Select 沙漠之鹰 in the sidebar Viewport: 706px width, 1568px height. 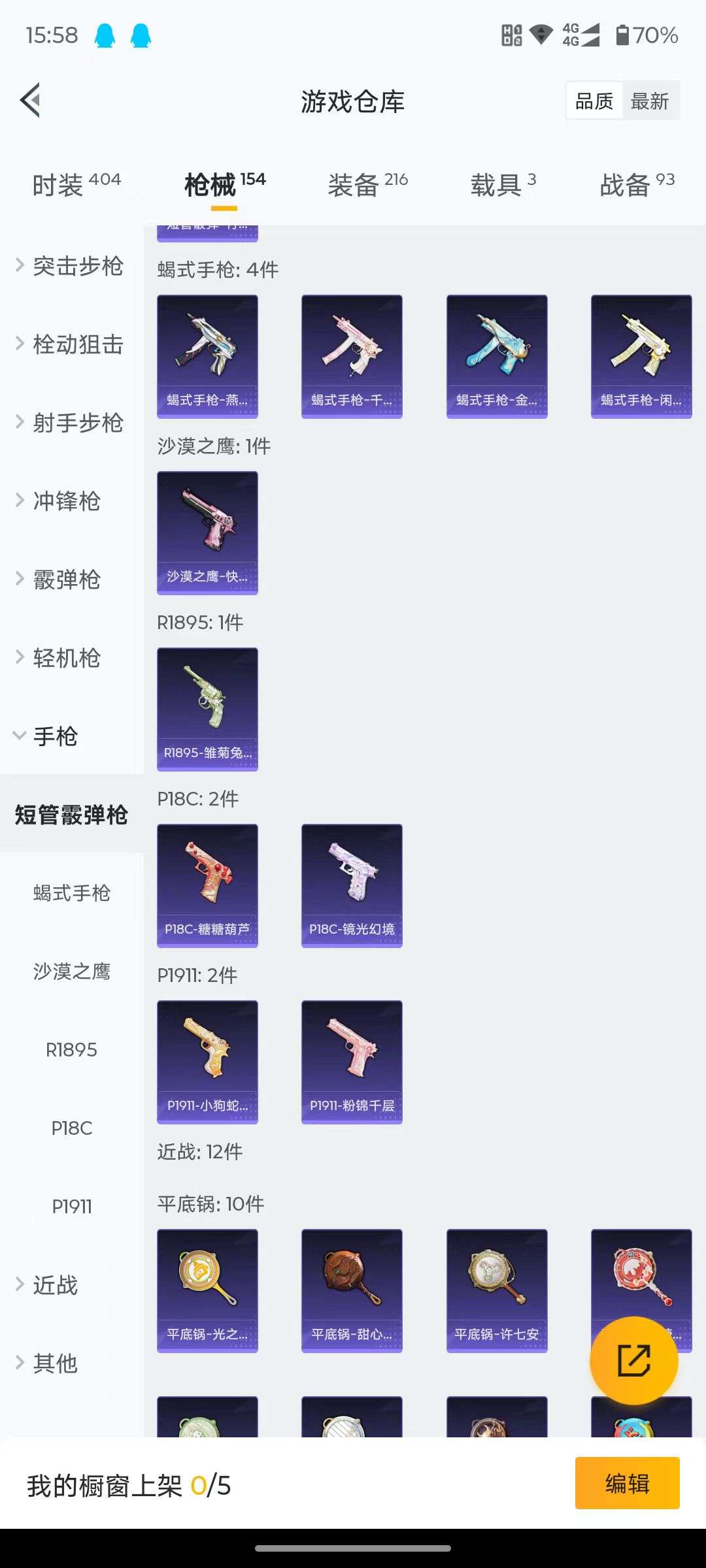tap(72, 972)
